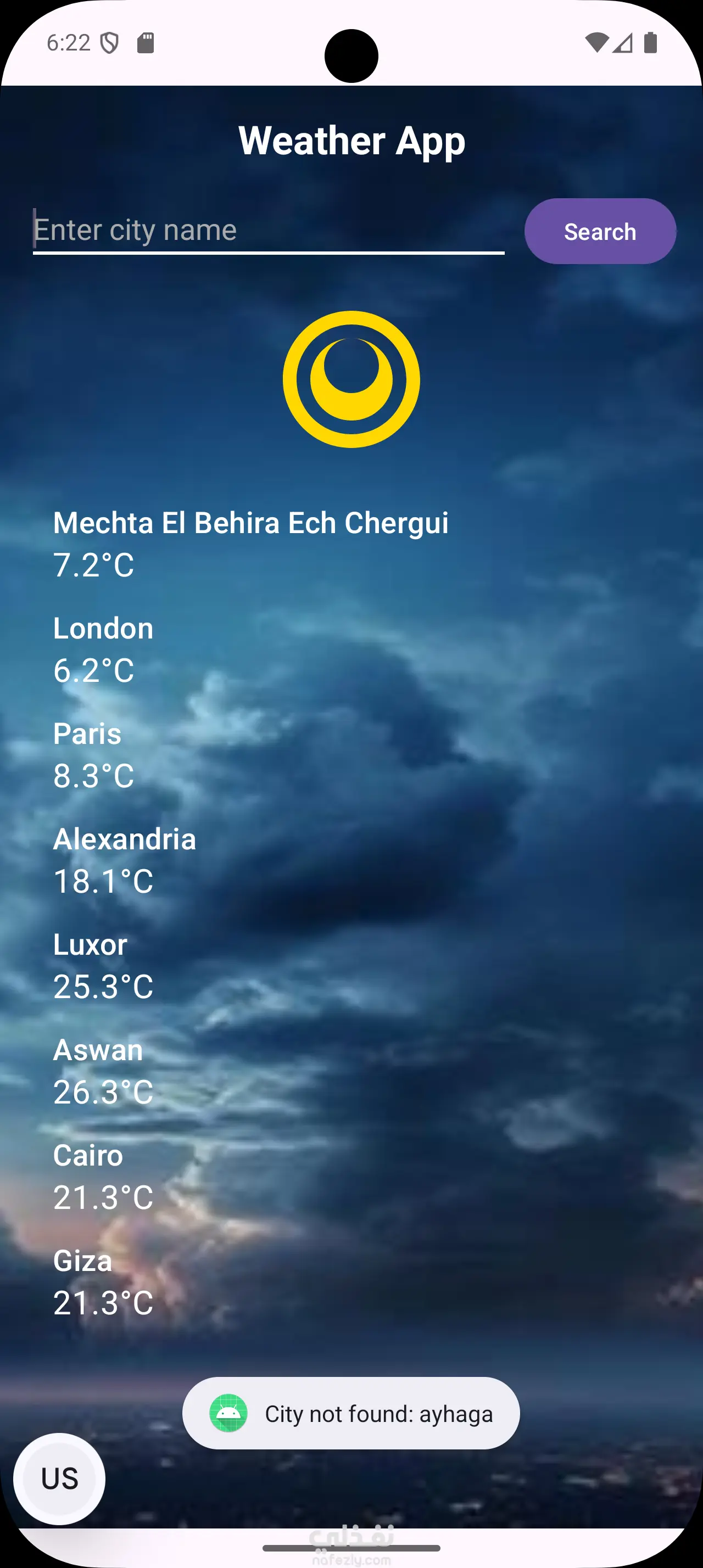Tap the US floating button
Screen dimensions: 703x1568
(60, 1478)
